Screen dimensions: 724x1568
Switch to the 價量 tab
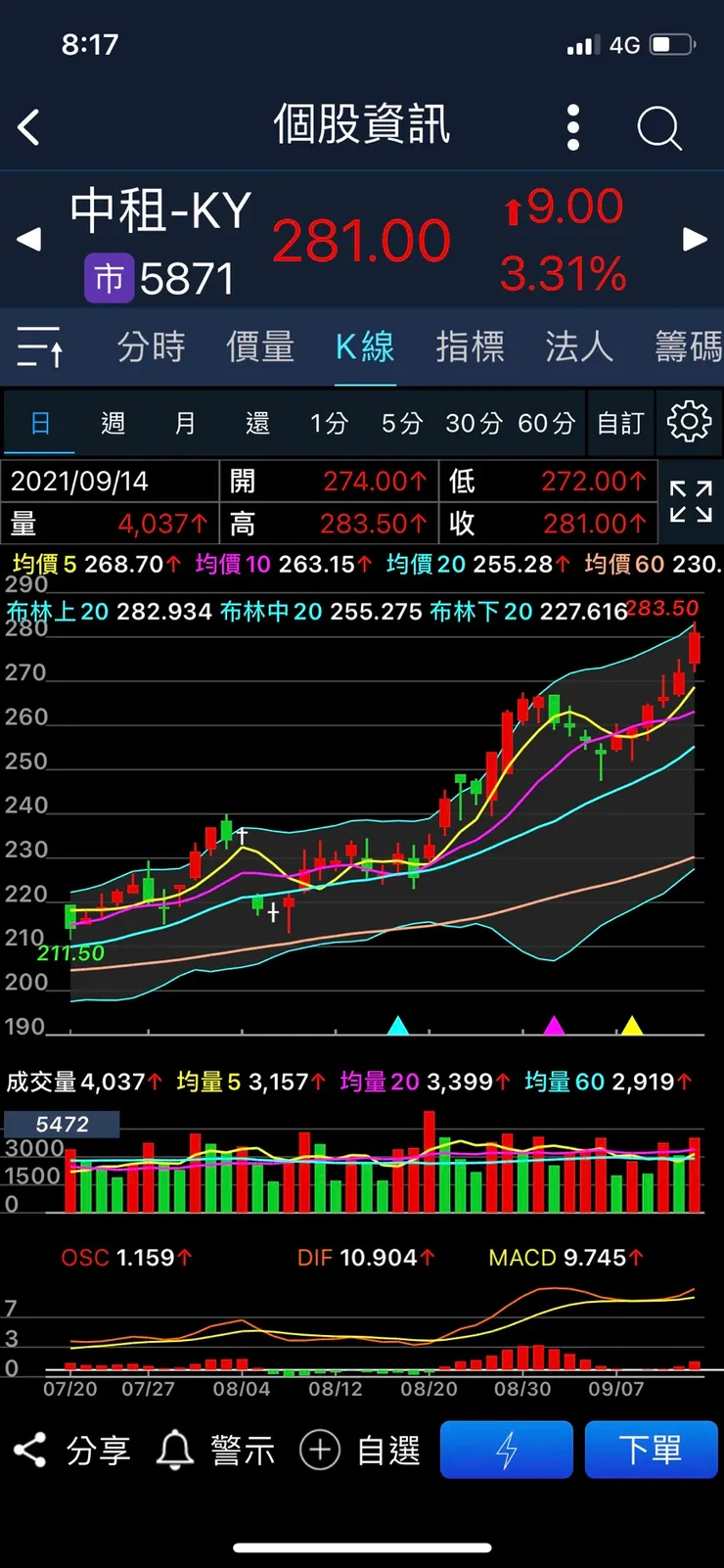click(x=260, y=346)
